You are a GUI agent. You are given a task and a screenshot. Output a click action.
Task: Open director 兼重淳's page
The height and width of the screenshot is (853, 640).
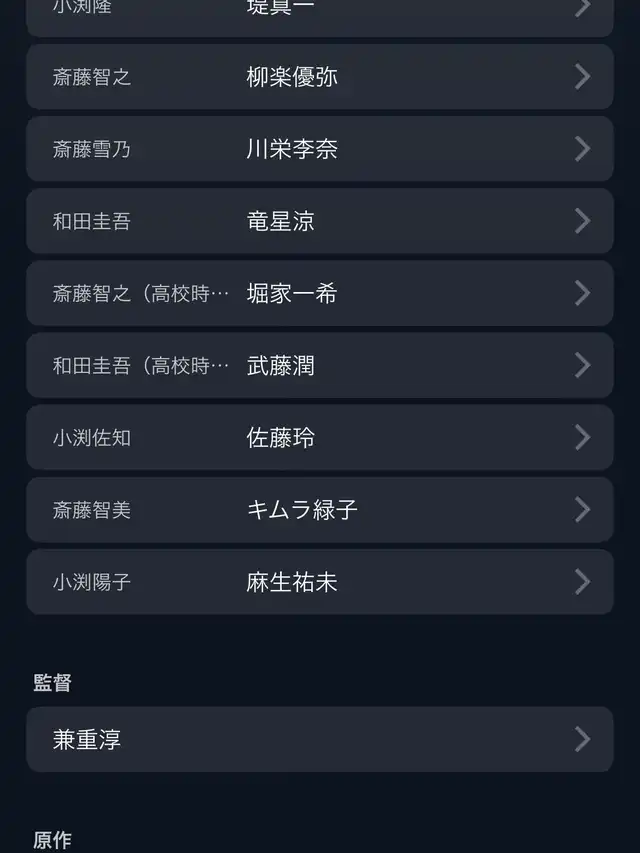click(320, 739)
